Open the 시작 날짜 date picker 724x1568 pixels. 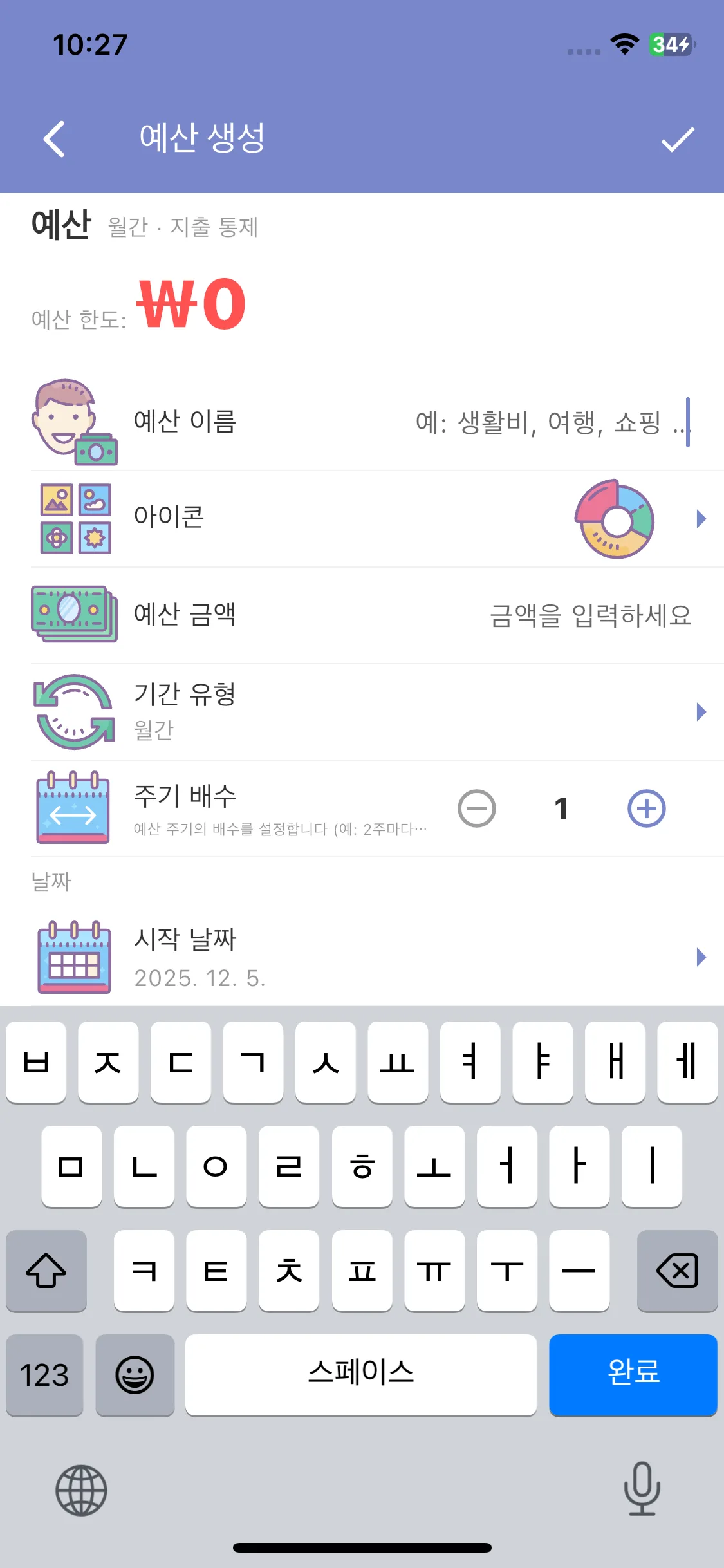(x=376, y=957)
